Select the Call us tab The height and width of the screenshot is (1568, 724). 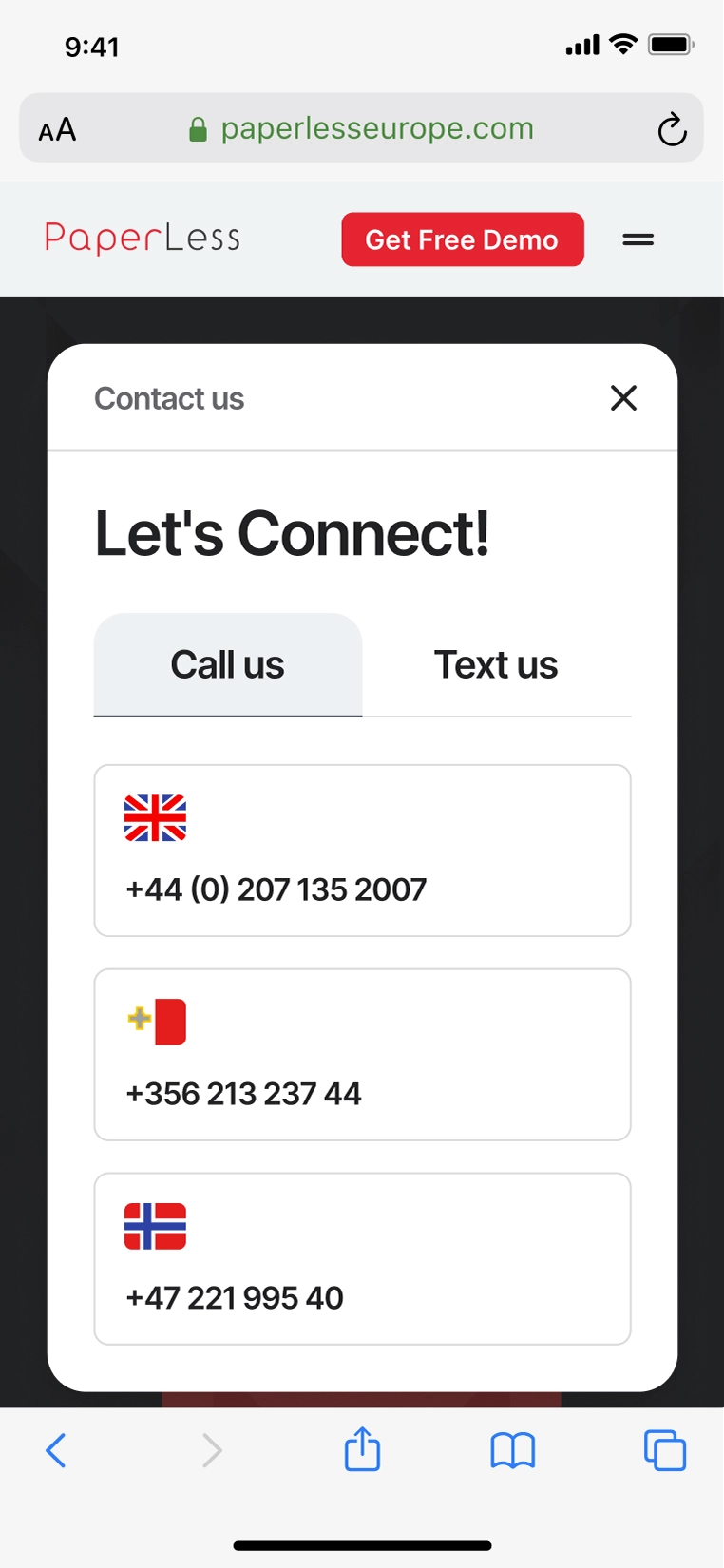click(x=228, y=665)
